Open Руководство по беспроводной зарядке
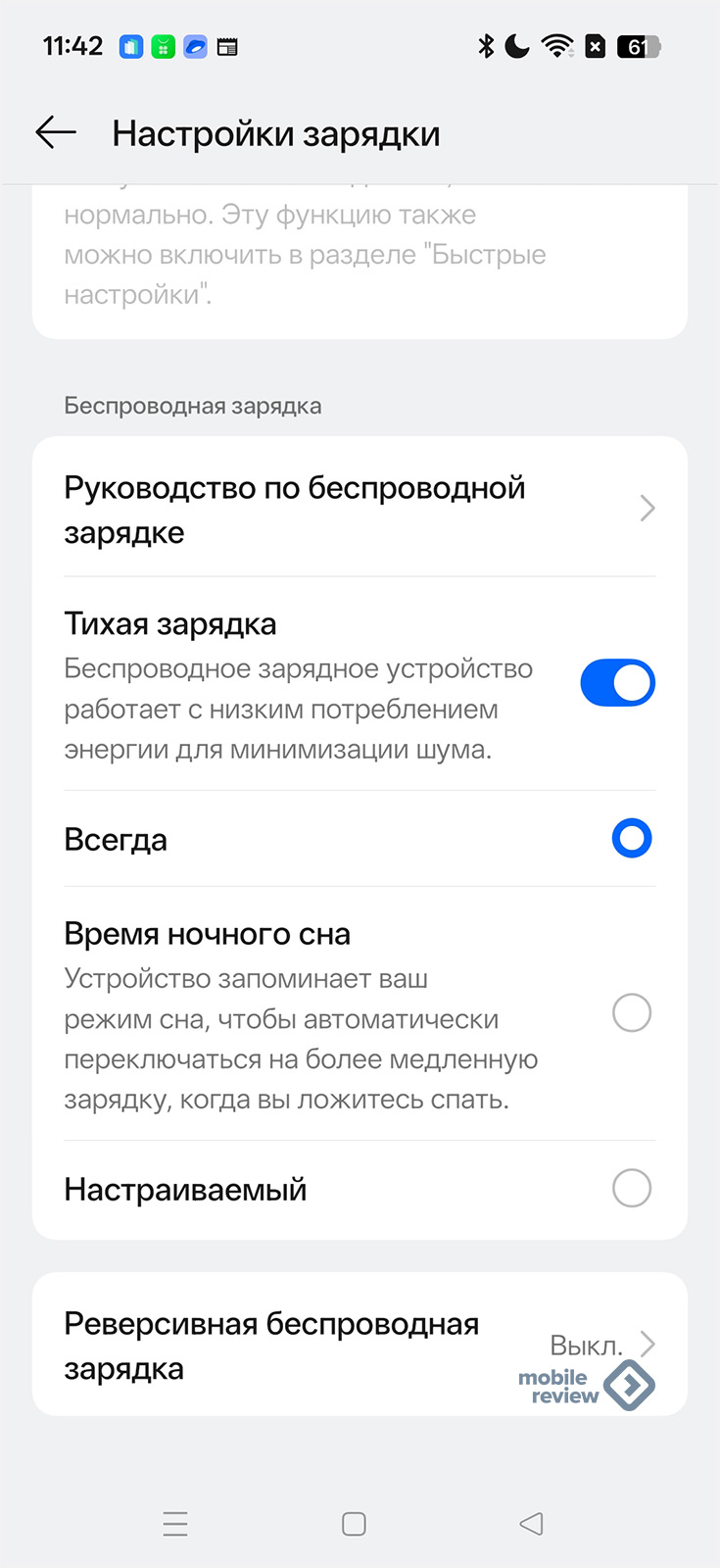The height and width of the screenshot is (1568, 720). (359, 509)
